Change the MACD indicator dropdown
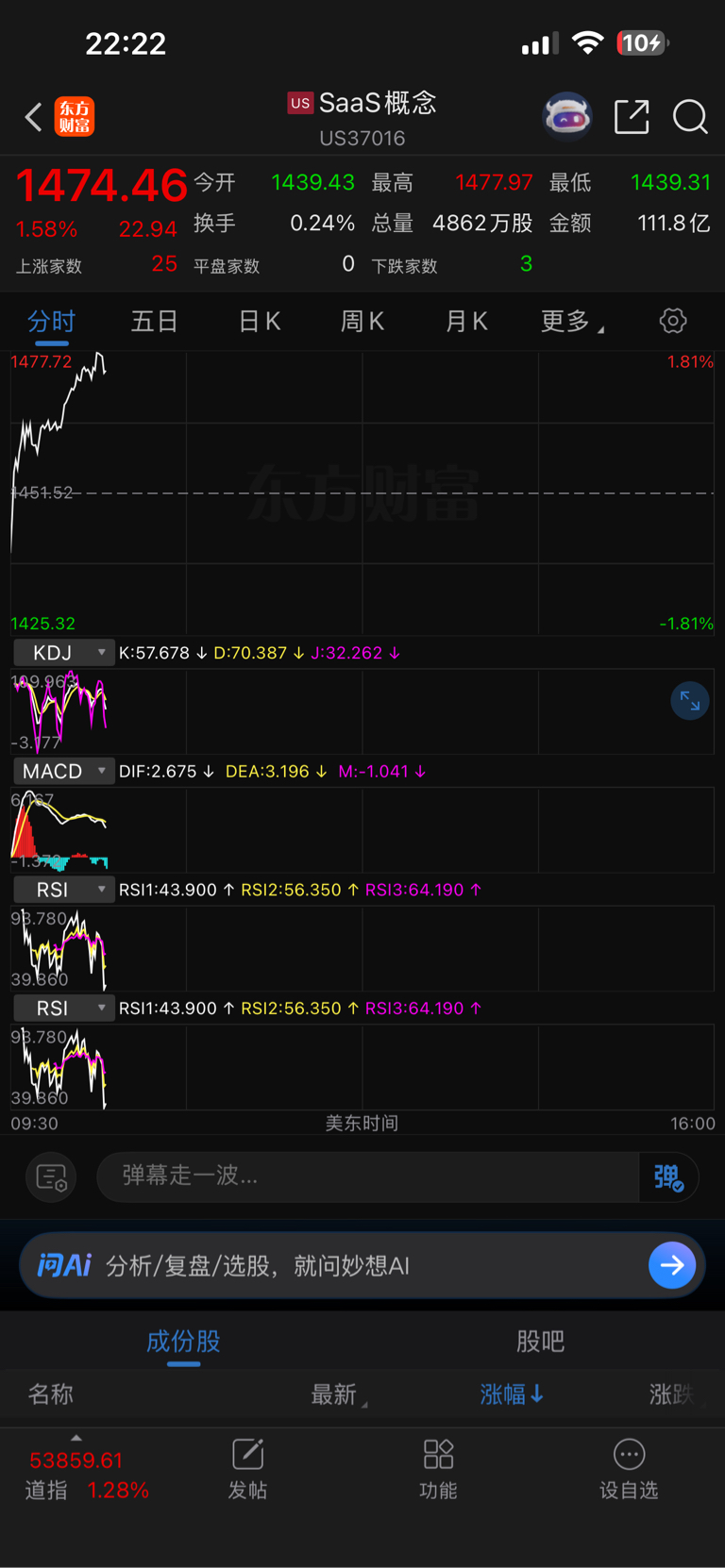Screen dimensions: 725x1568 click(x=63, y=772)
